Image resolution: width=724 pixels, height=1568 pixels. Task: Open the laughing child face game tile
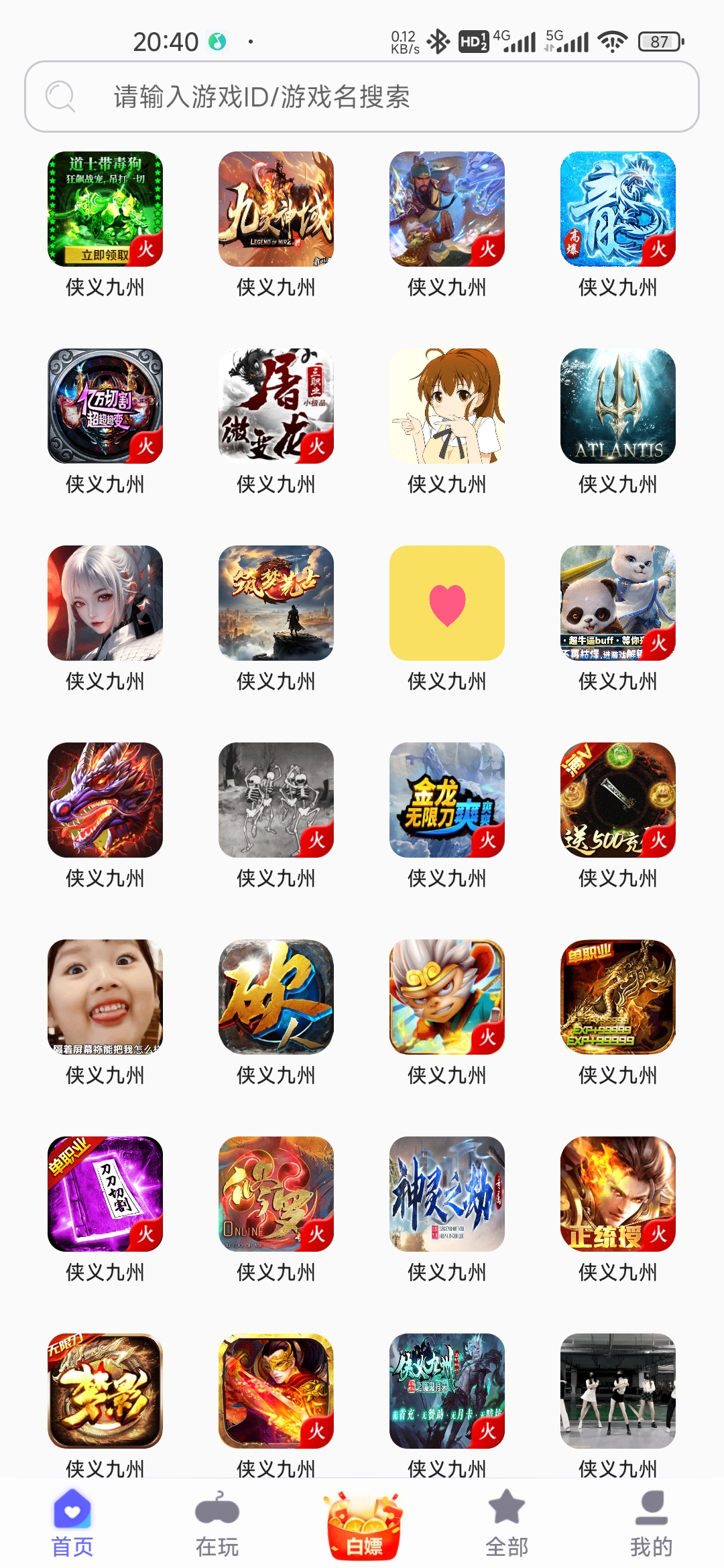tap(105, 997)
